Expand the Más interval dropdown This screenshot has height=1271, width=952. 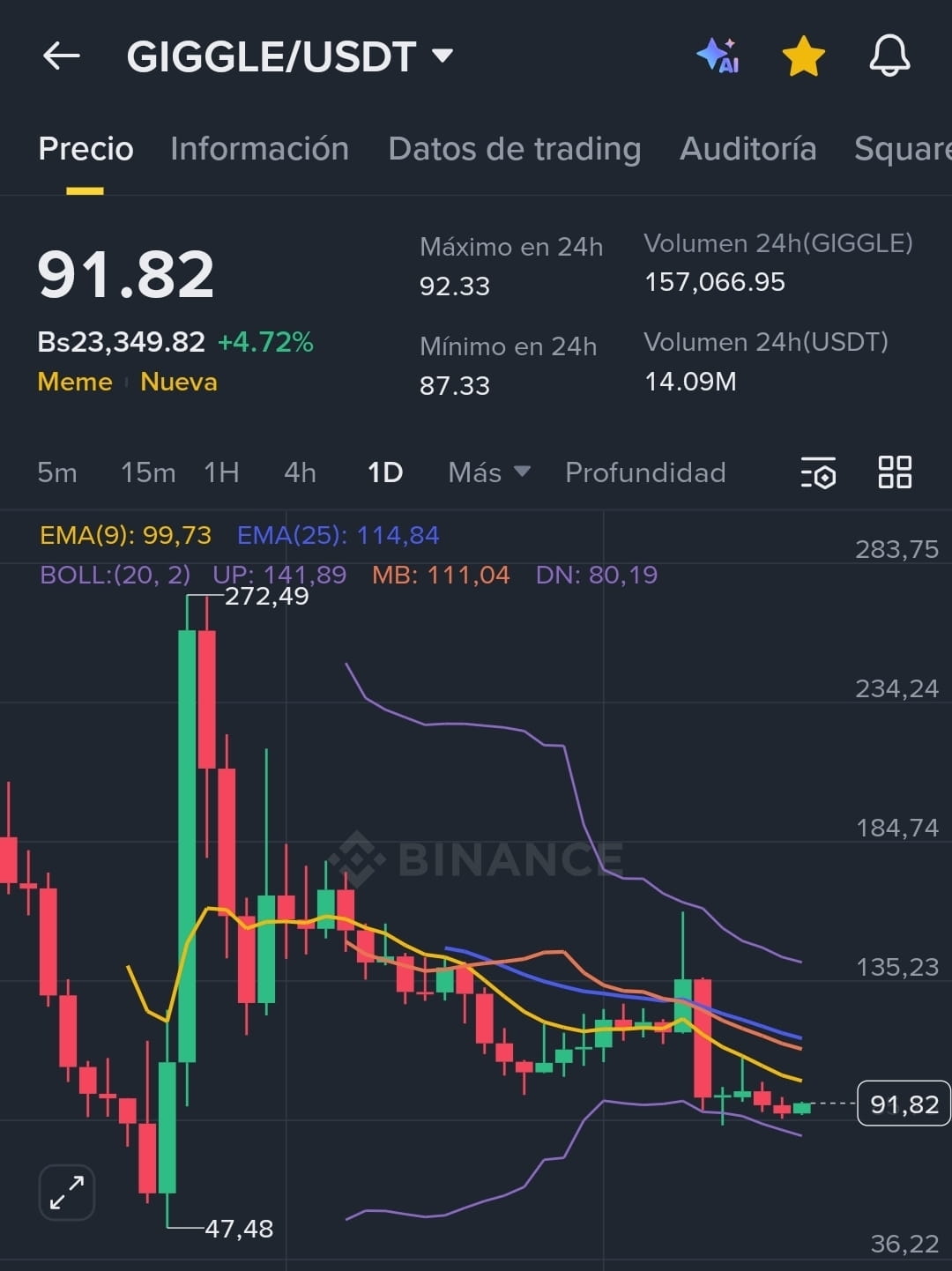click(488, 472)
